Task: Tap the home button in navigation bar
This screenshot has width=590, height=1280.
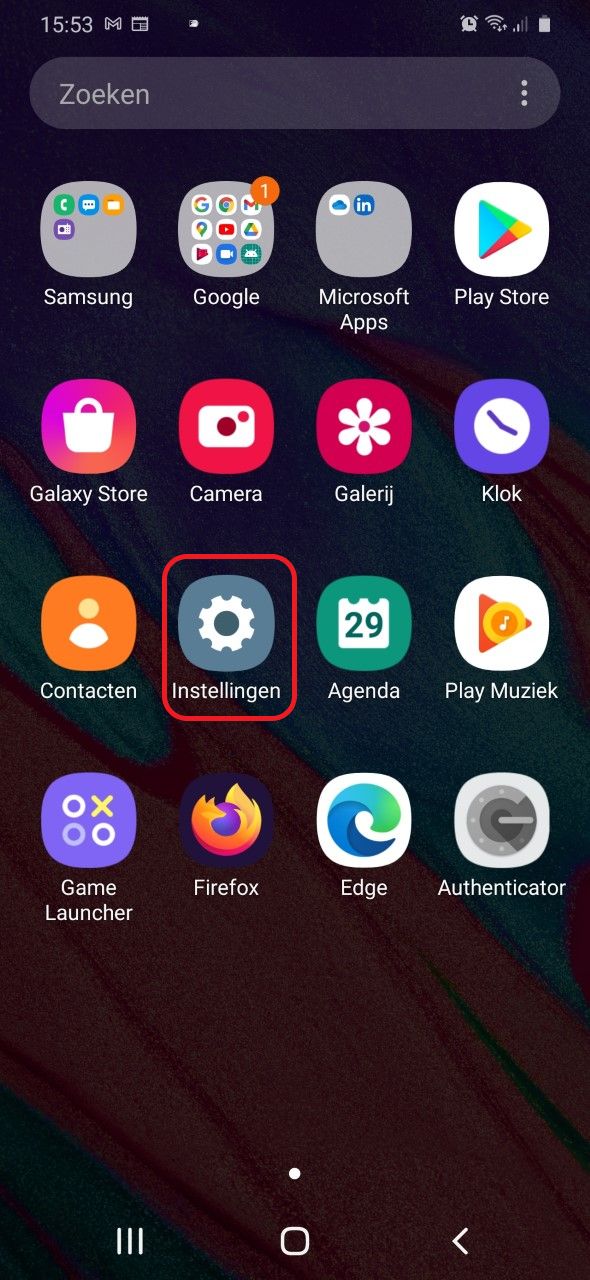Action: (295, 1241)
